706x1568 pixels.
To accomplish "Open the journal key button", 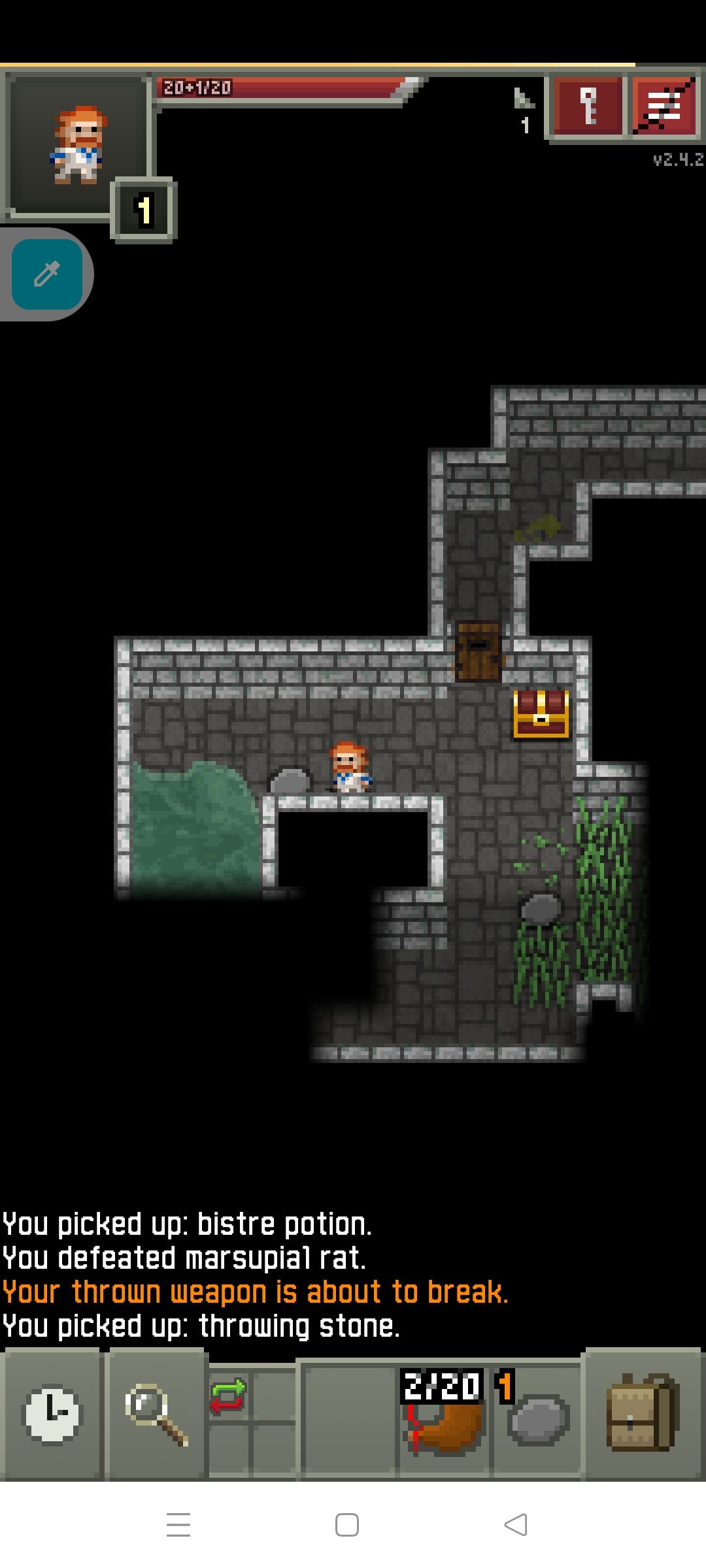I will point(588,106).
